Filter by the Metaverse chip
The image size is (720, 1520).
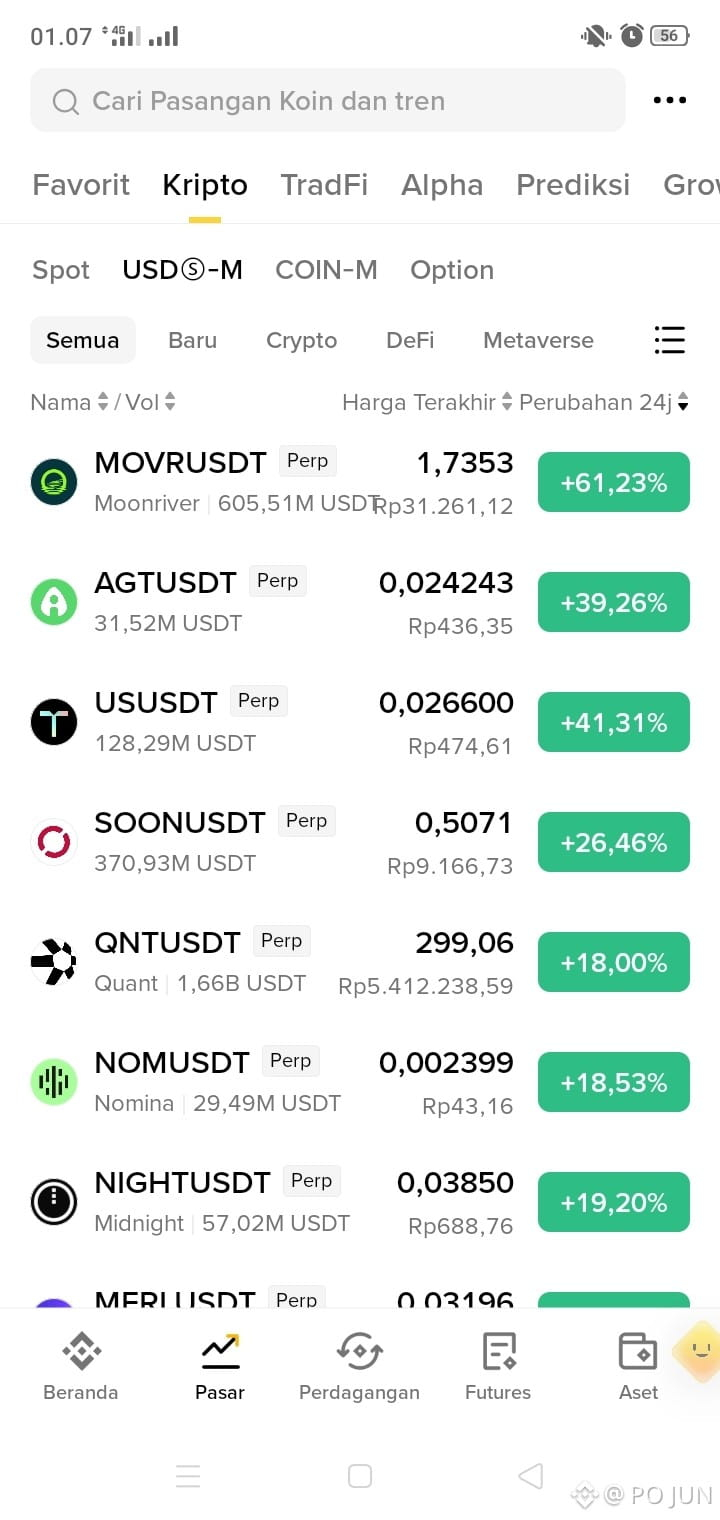click(x=538, y=340)
